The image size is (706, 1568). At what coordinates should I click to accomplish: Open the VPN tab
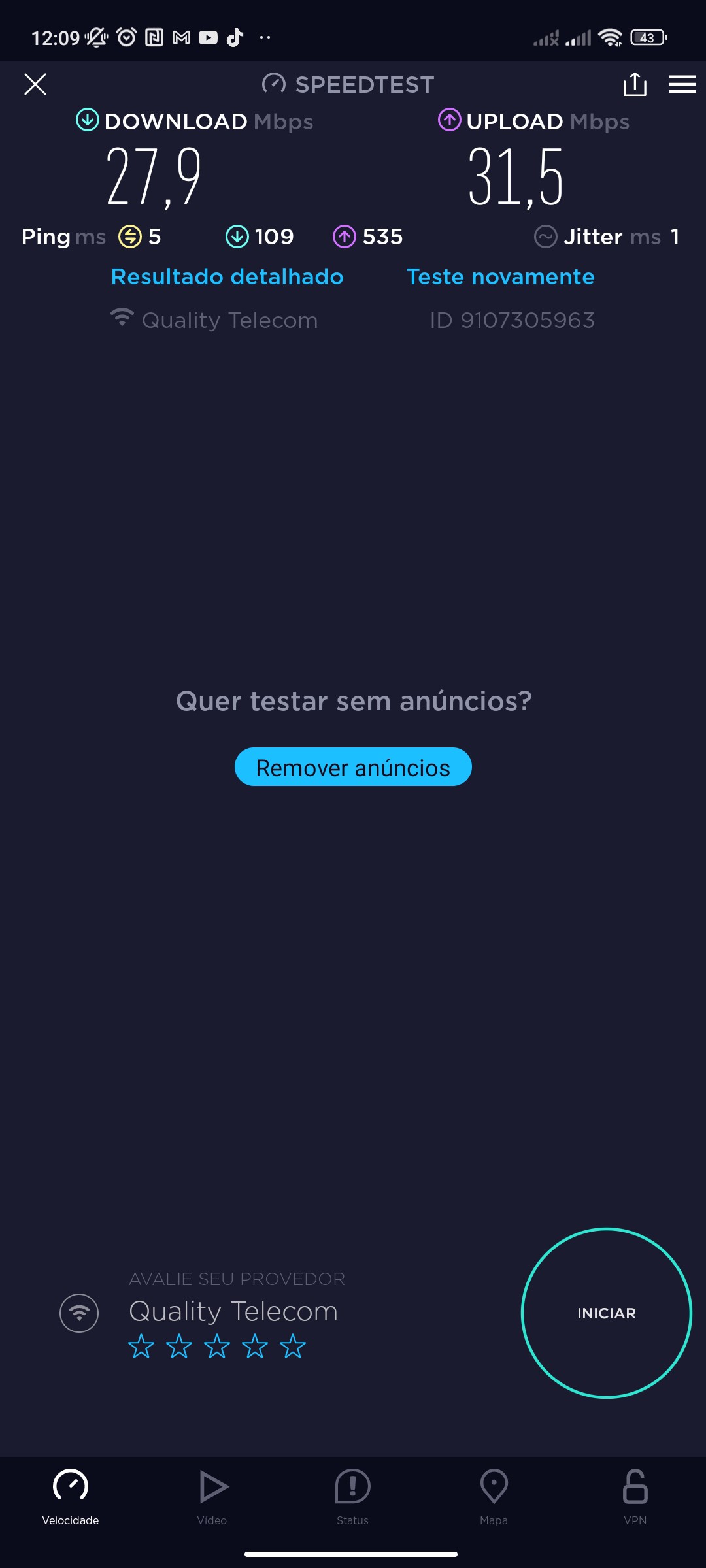[x=635, y=1496]
